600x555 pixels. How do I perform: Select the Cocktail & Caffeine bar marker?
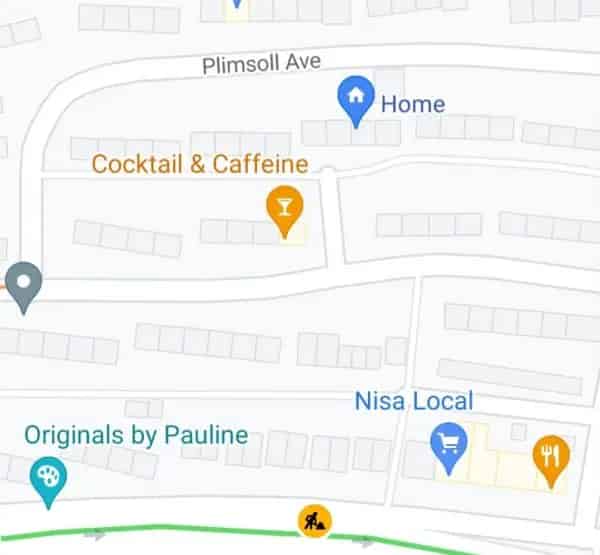[285, 208]
